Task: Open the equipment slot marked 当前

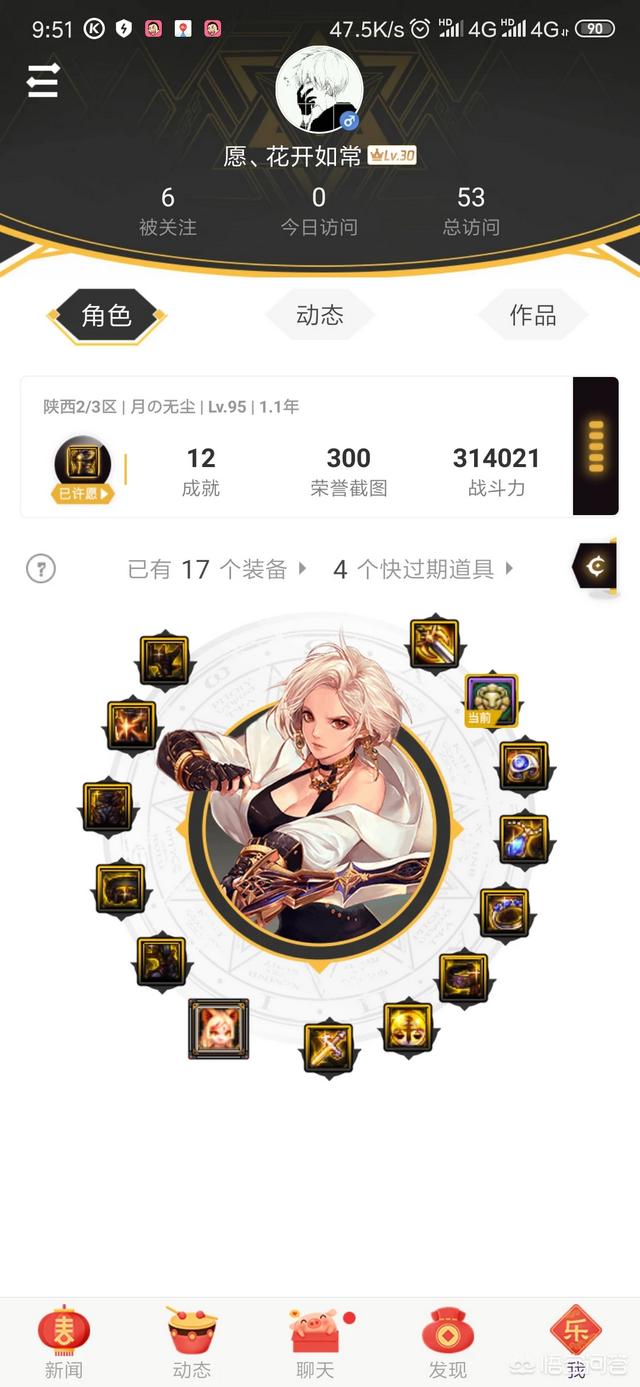Action: 491,700
